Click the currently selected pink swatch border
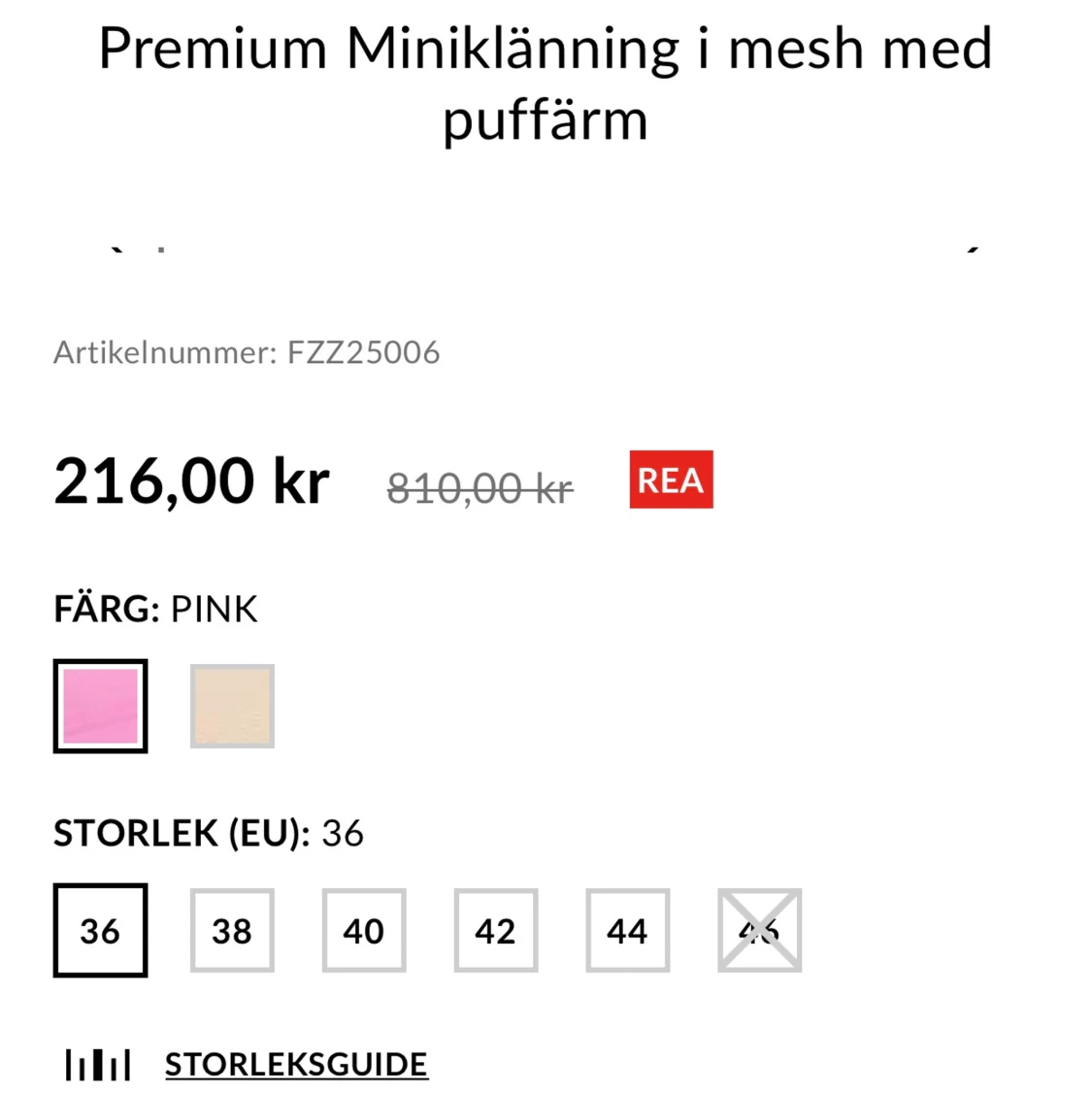Viewport: 1092px width, 1093px height. pyautogui.click(x=99, y=706)
